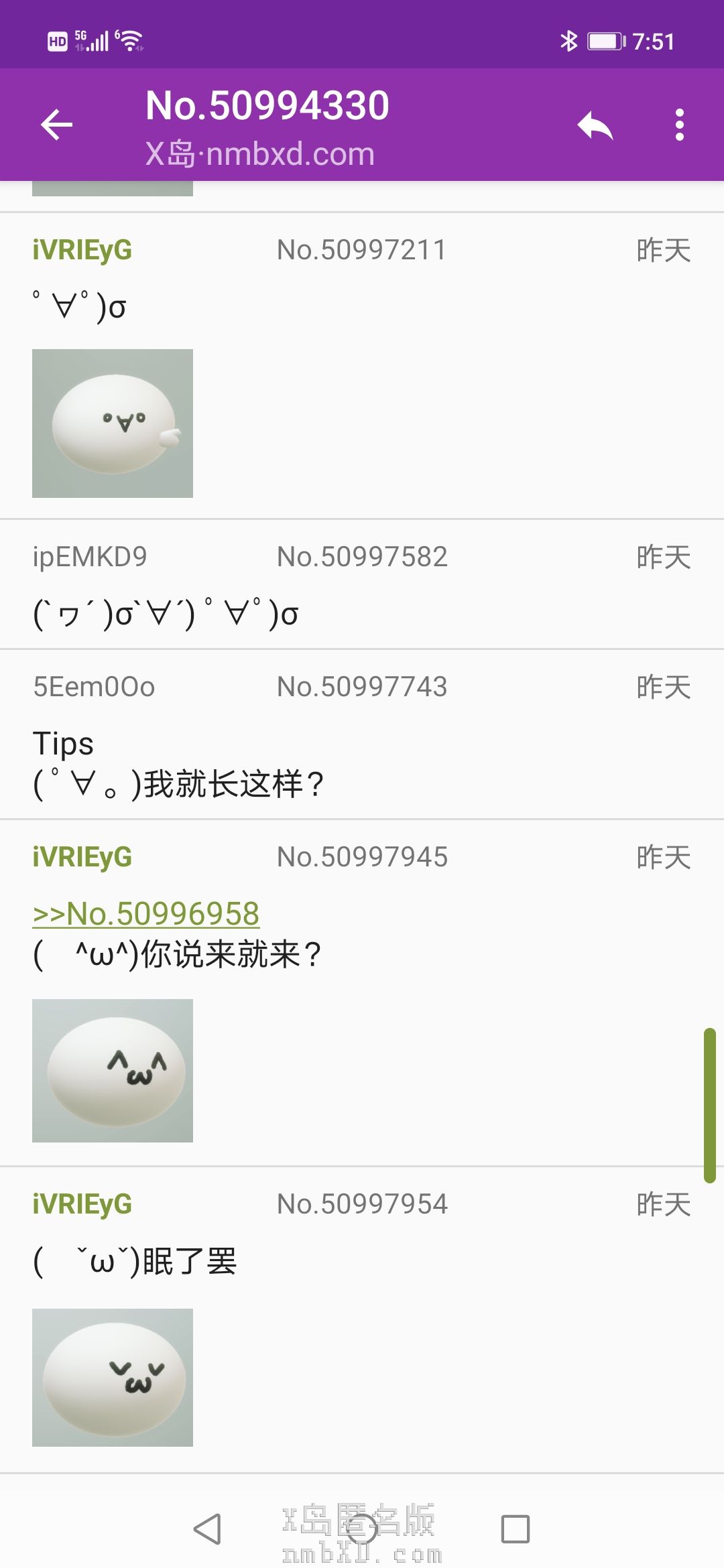The width and height of the screenshot is (724, 1568).
Task: Follow the quoted link >>No.50996958
Action: coord(146,914)
